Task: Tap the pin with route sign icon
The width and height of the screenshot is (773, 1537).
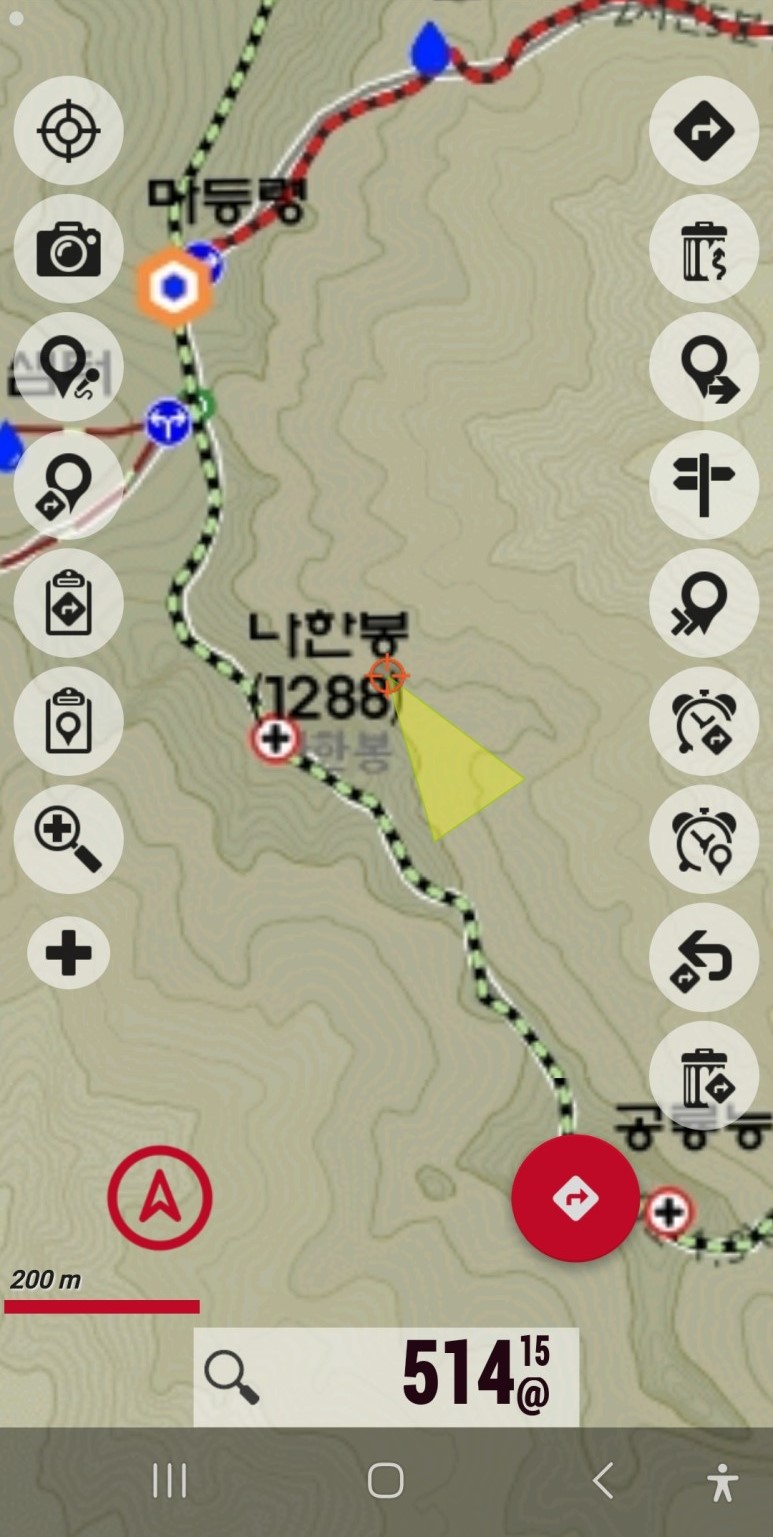Action: coord(68,485)
